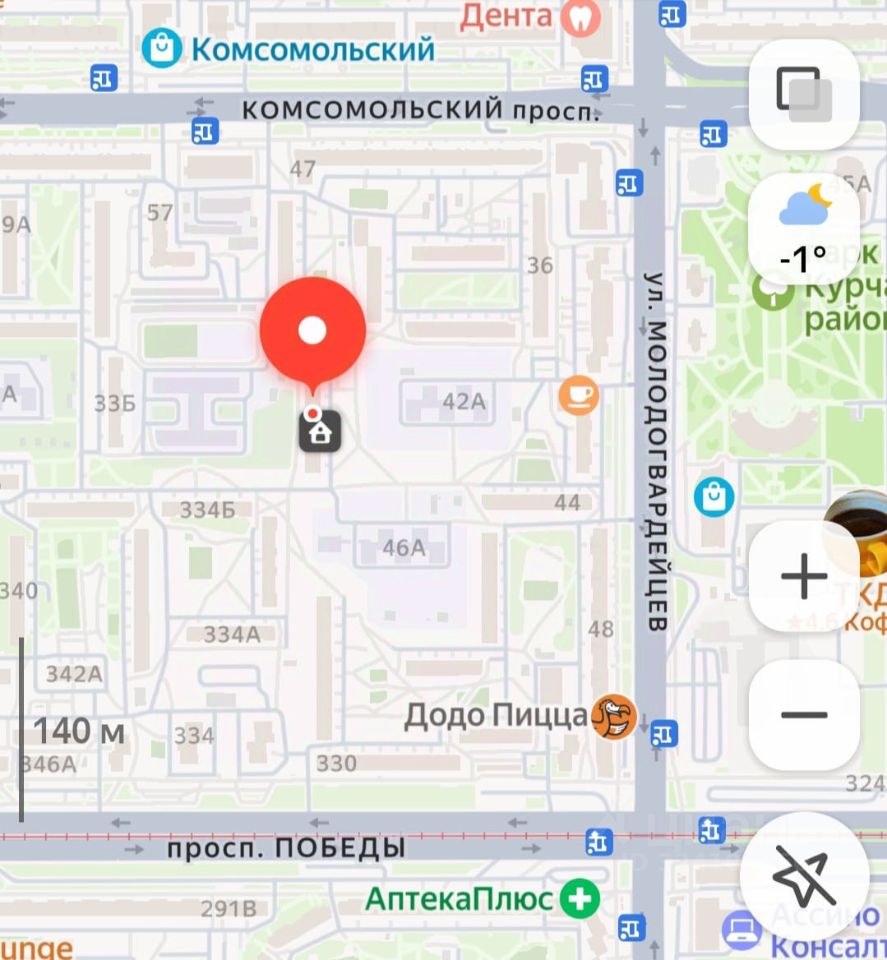887x960 pixels.
Task: Open the blue shopping bag marker near Молодогвардейцев
Action: click(x=714, y=495)
